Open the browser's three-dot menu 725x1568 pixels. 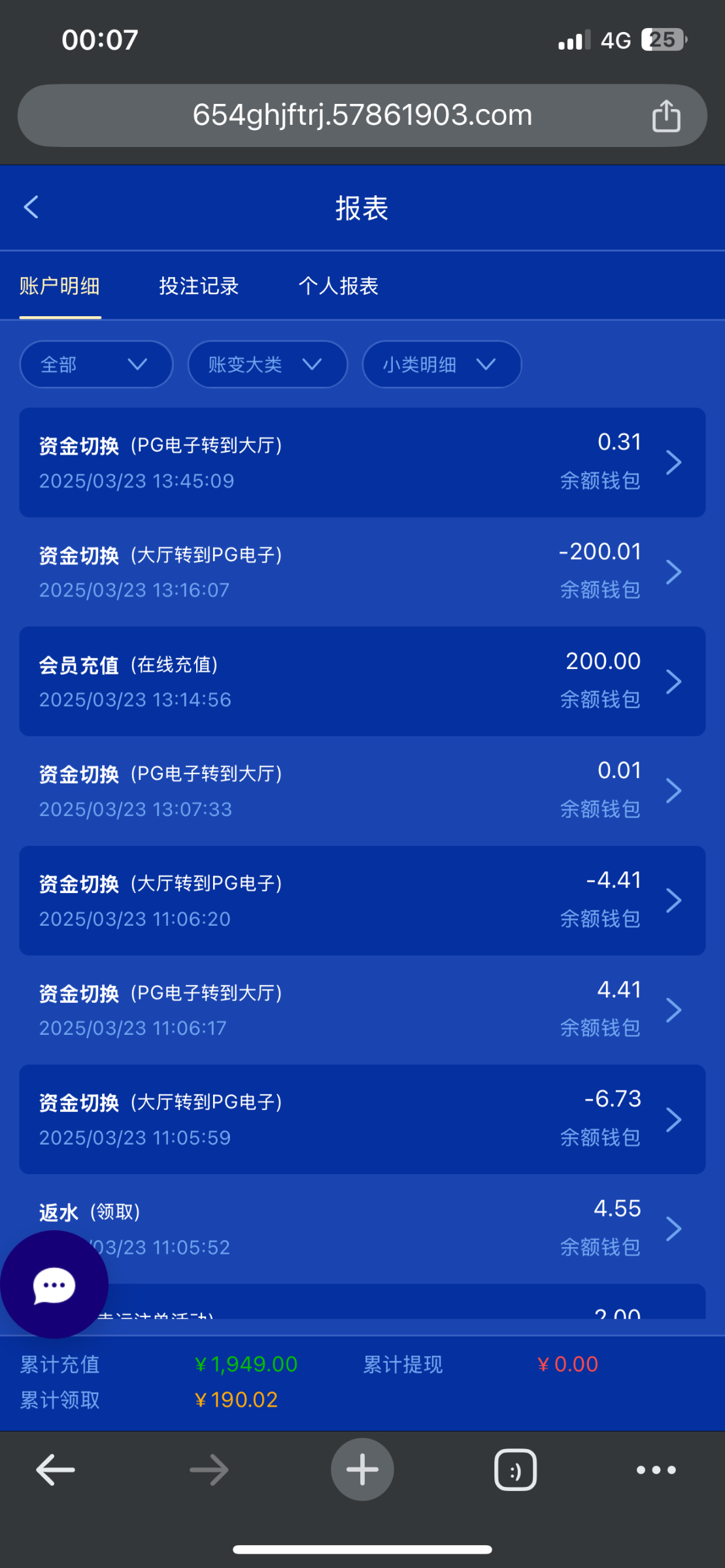pos(656,1470)
